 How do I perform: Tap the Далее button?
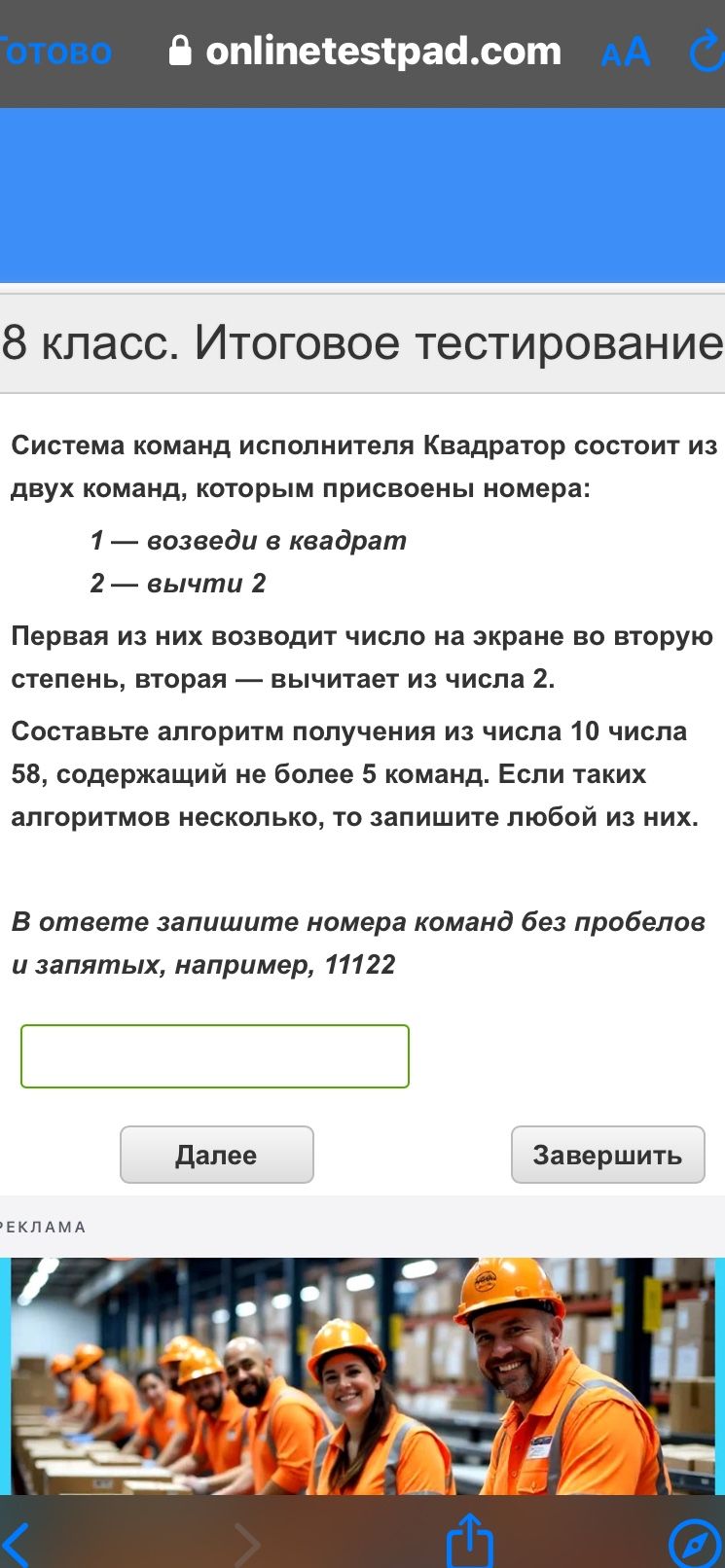(x=217, y=1155)
